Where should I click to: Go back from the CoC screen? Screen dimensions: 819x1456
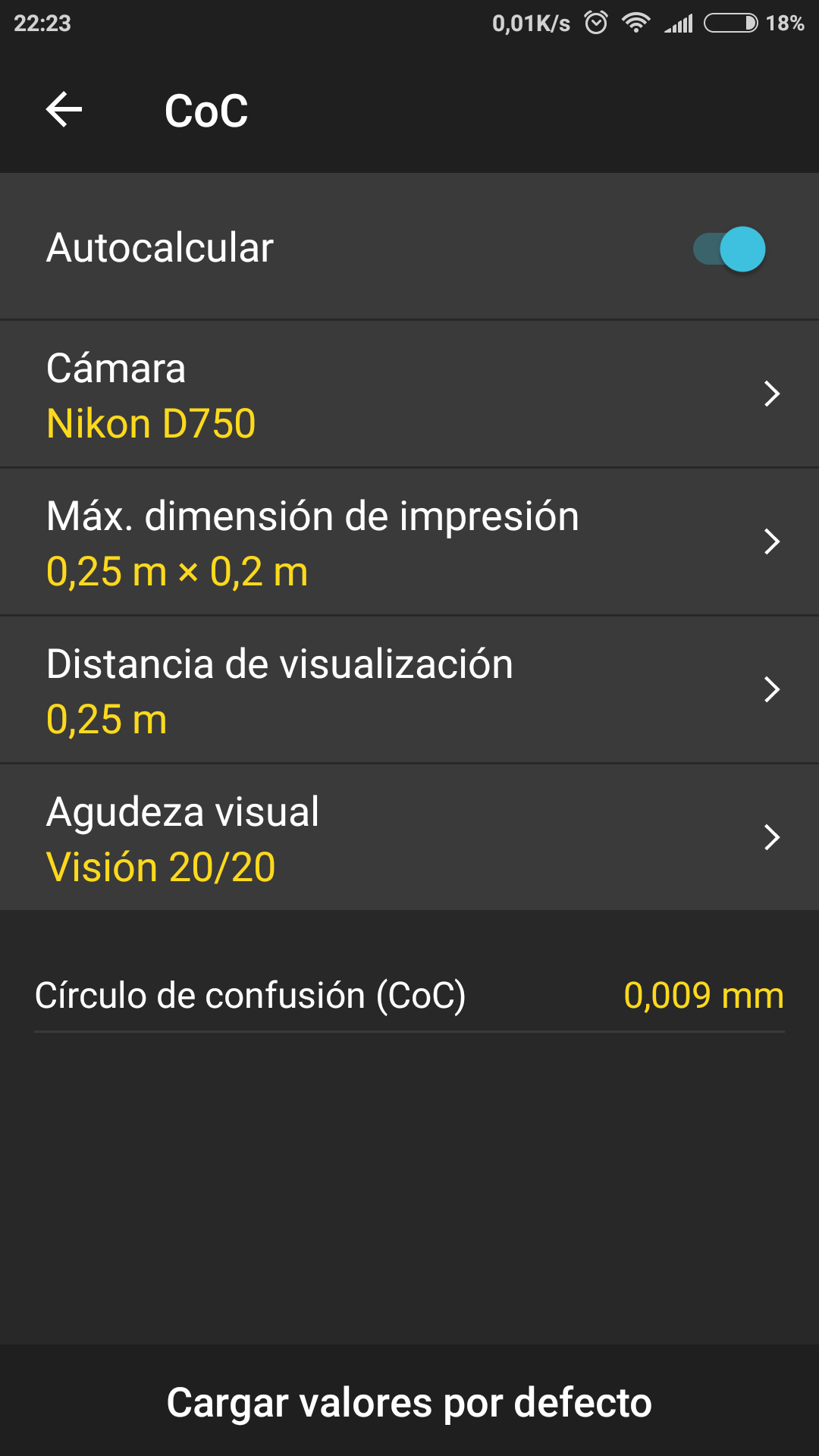tap(64, 110)
